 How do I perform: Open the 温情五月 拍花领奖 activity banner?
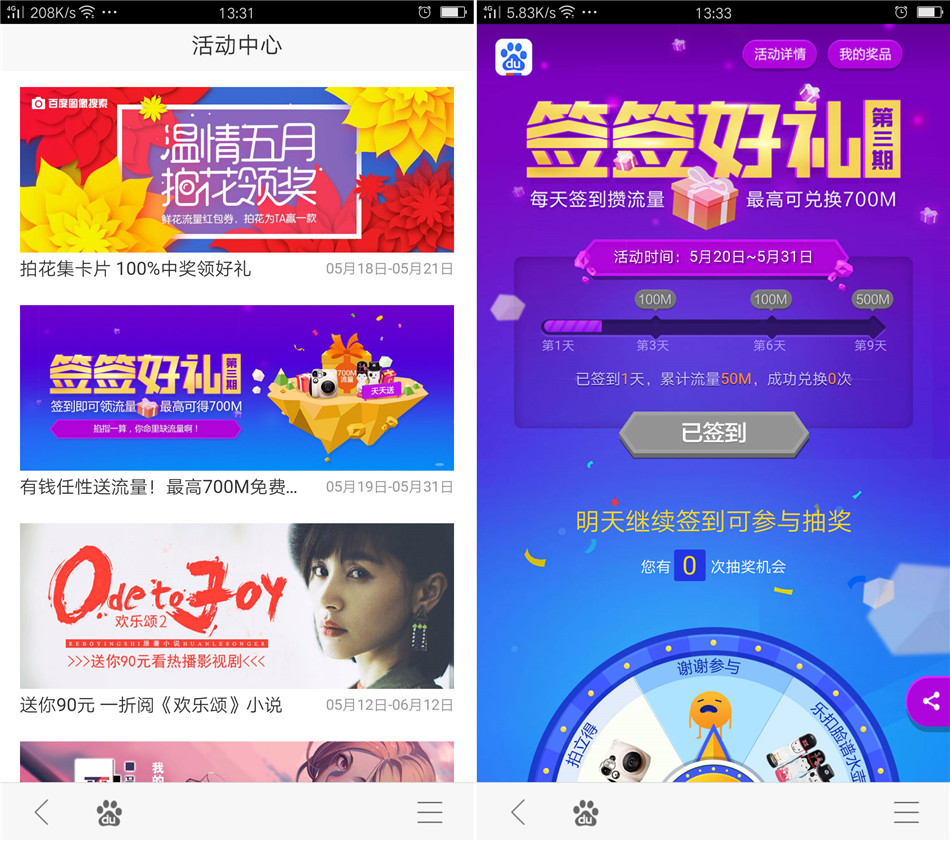coord(237,169)
